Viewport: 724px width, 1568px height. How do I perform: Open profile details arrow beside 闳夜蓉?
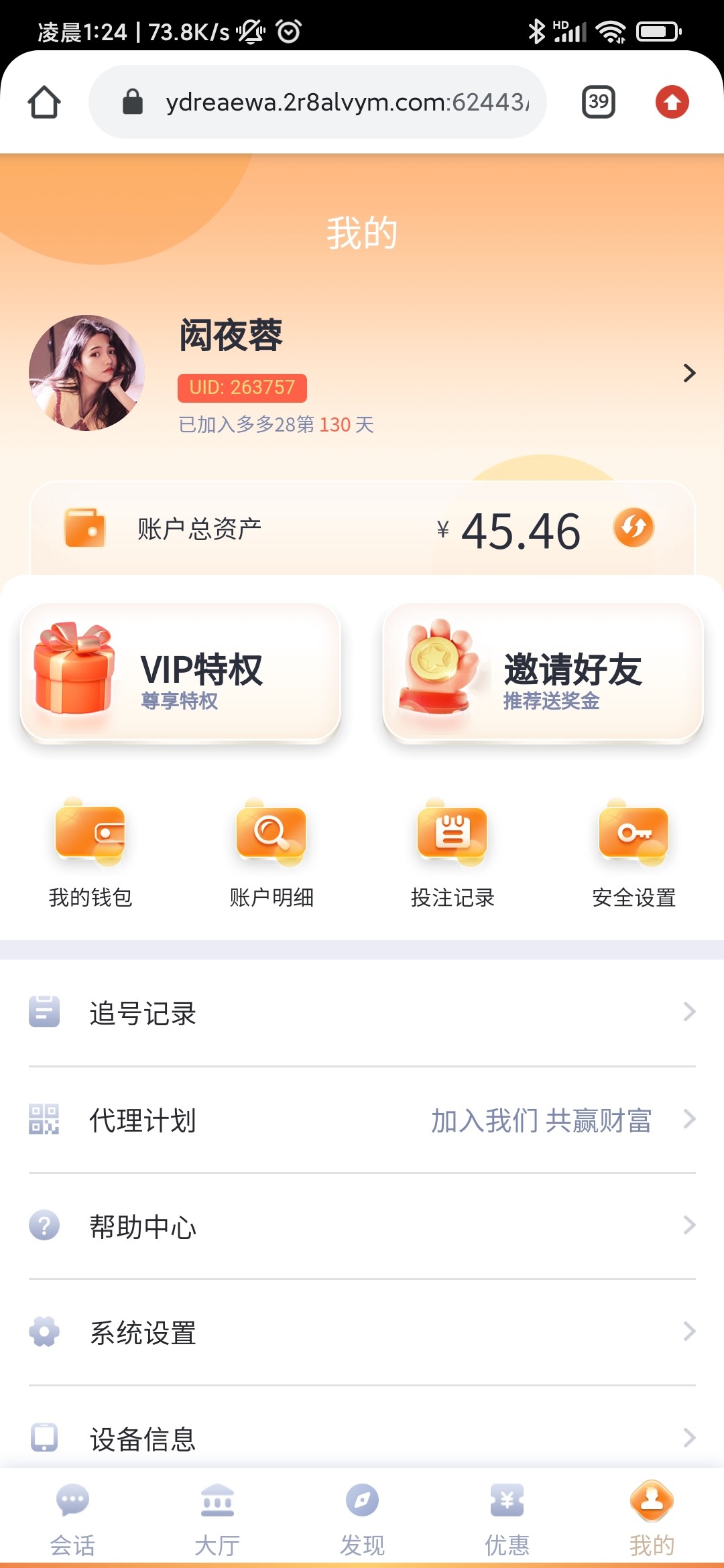coord(688,373)
